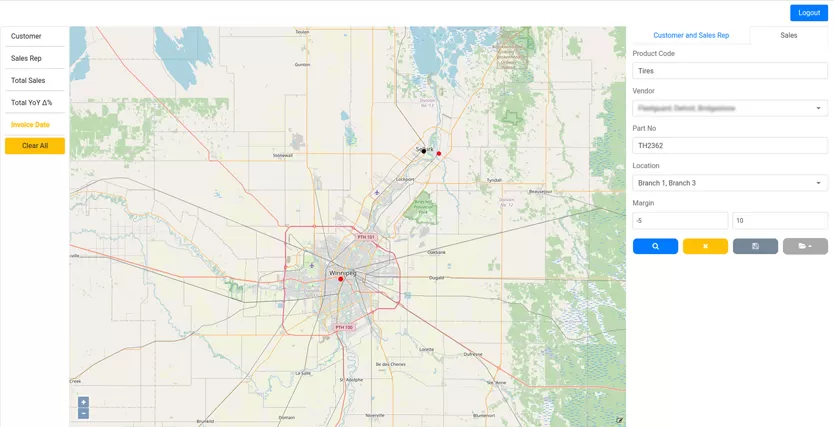Select the Sales Rep option
The height and width of the screenshot is (427, 834).
pos(34,58)
